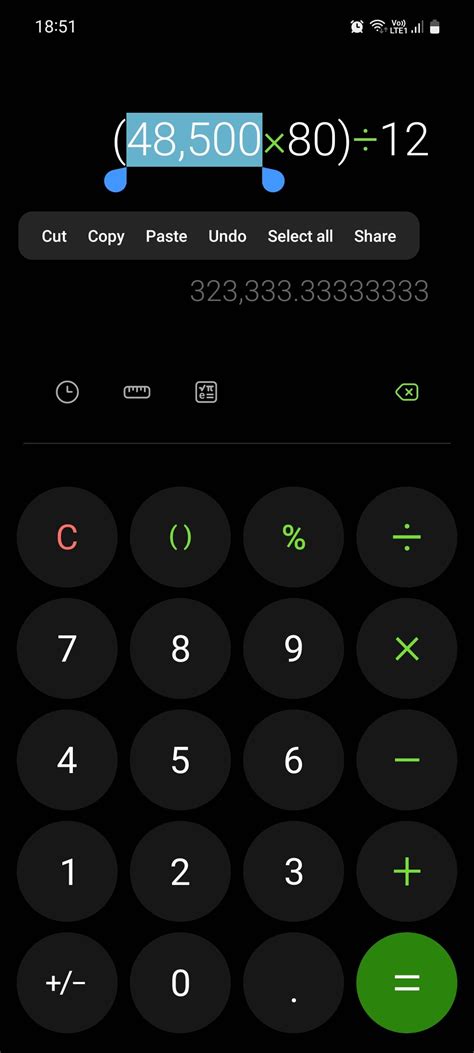
Task: Tap the percent key
Action: pyautogui.click(x=293, y=537)
